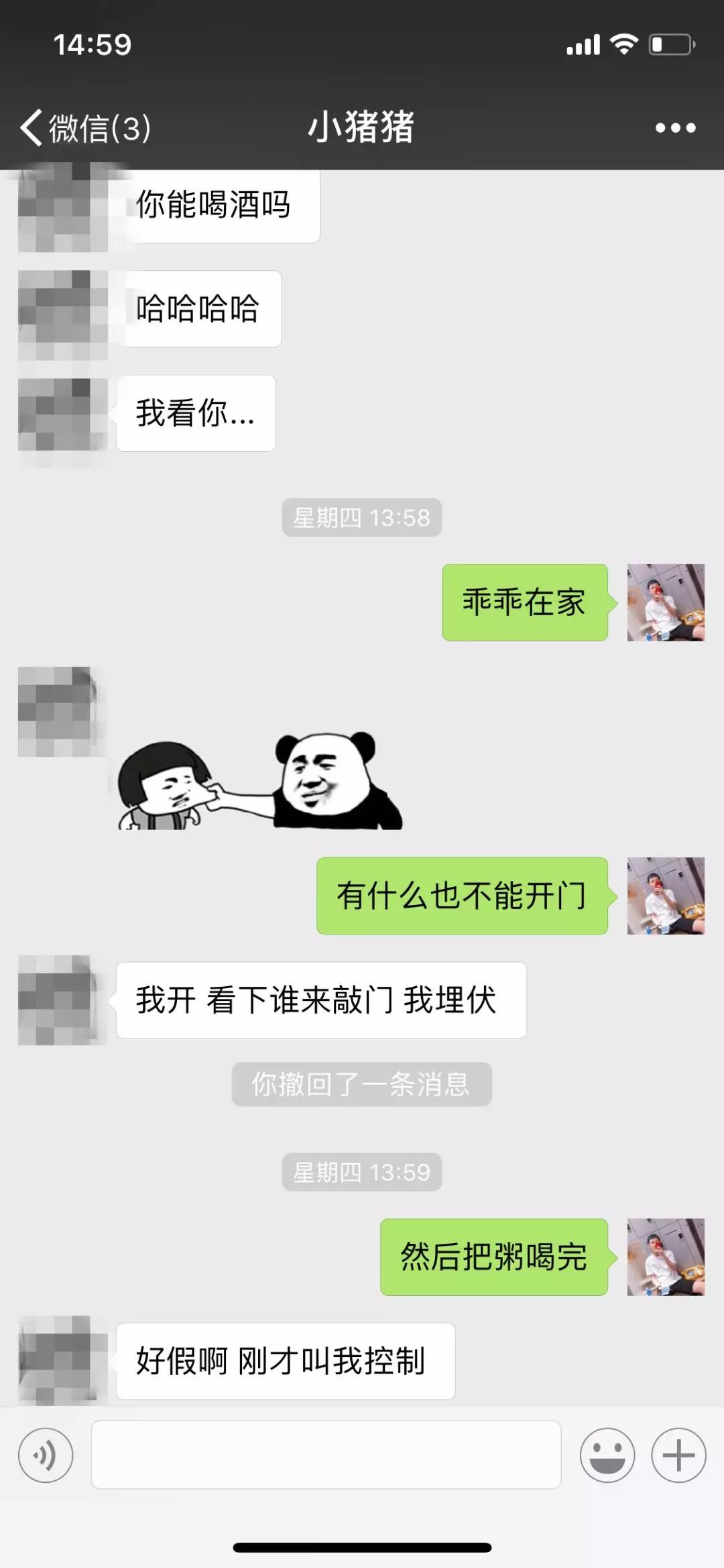Tap the panda meme sticker message

coord(260,781)
